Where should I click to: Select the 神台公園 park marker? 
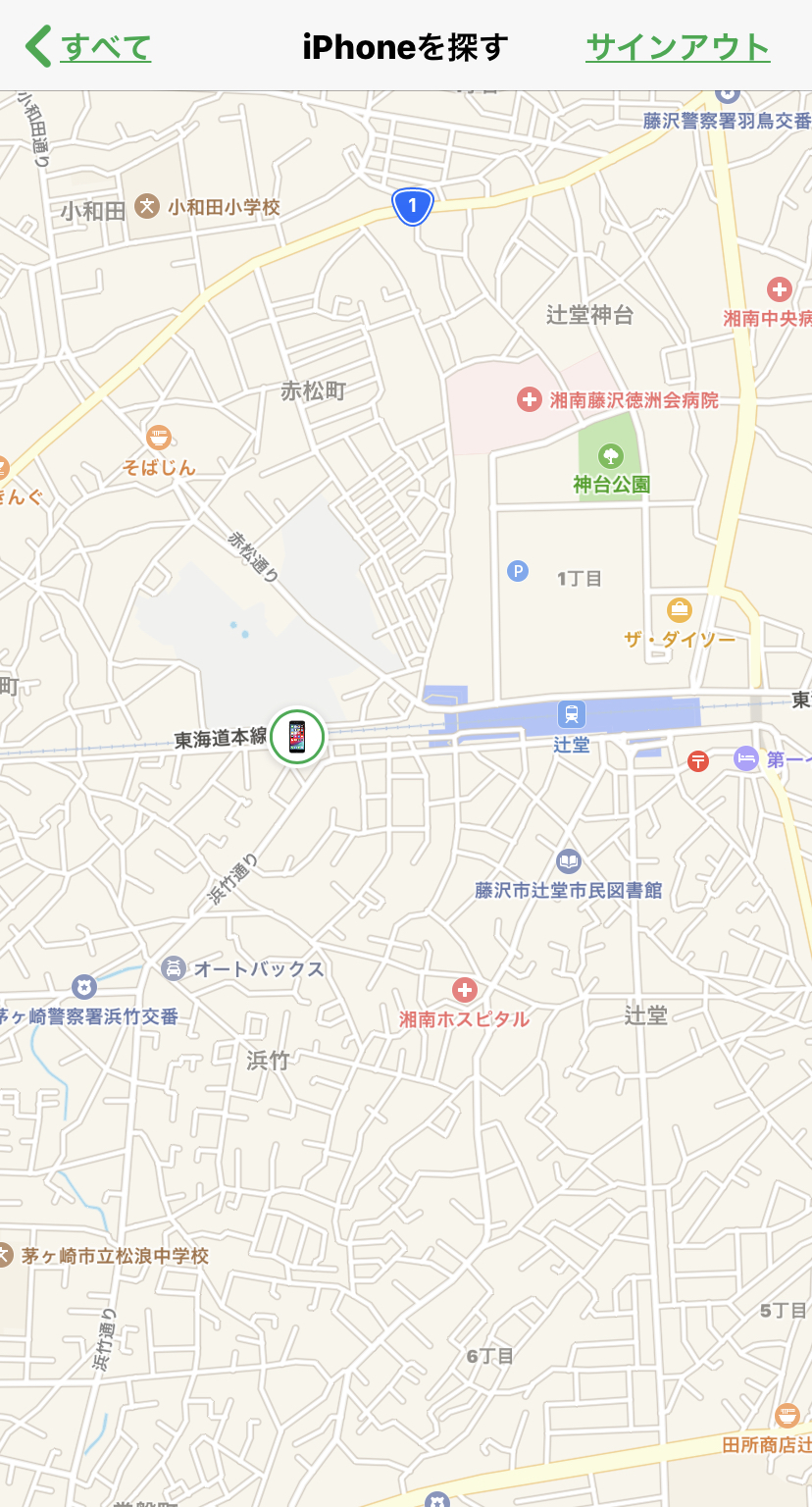point(611,454)
